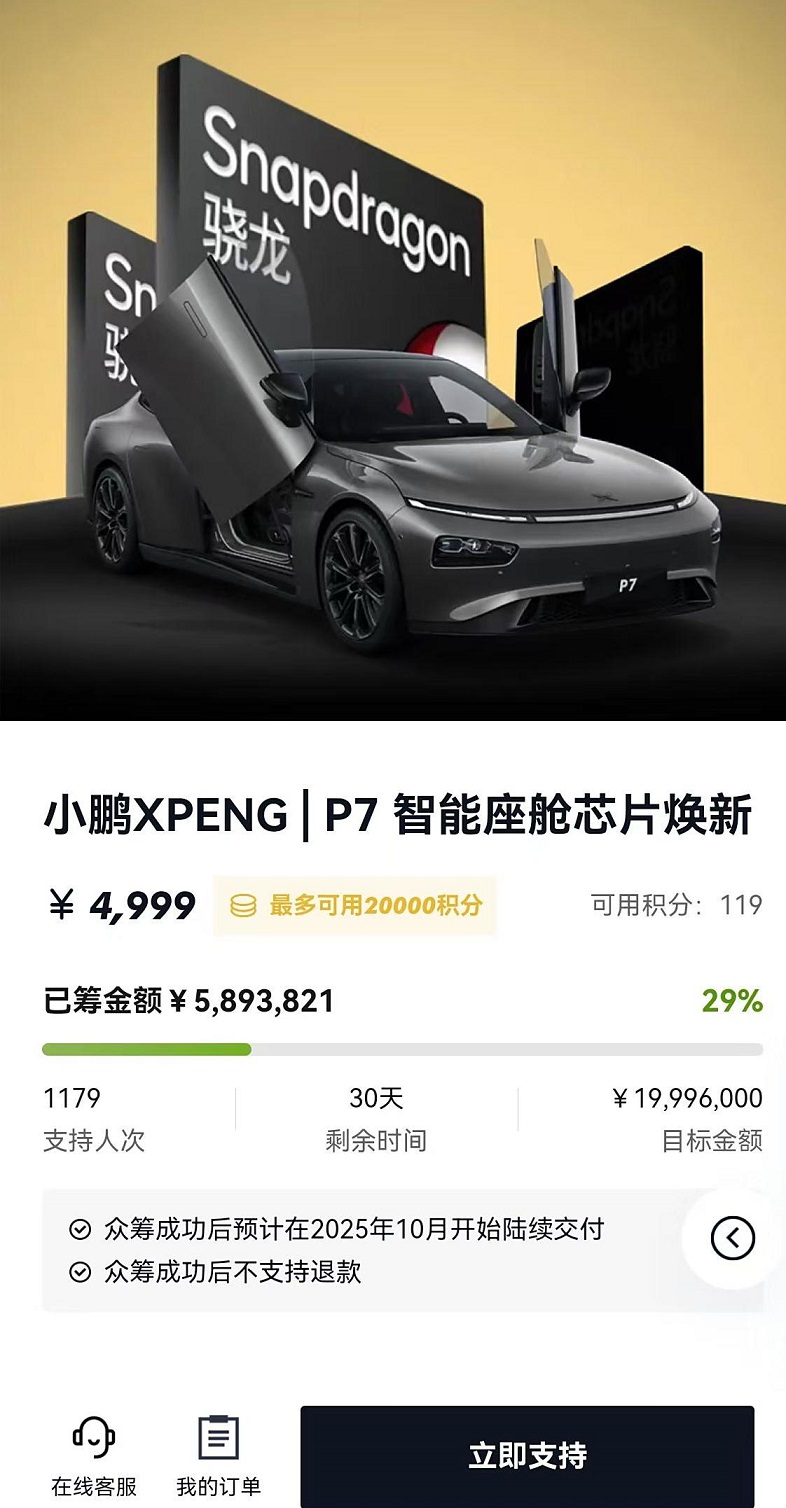Open 在线客服 online customer service

click(x=94, y=1456)
